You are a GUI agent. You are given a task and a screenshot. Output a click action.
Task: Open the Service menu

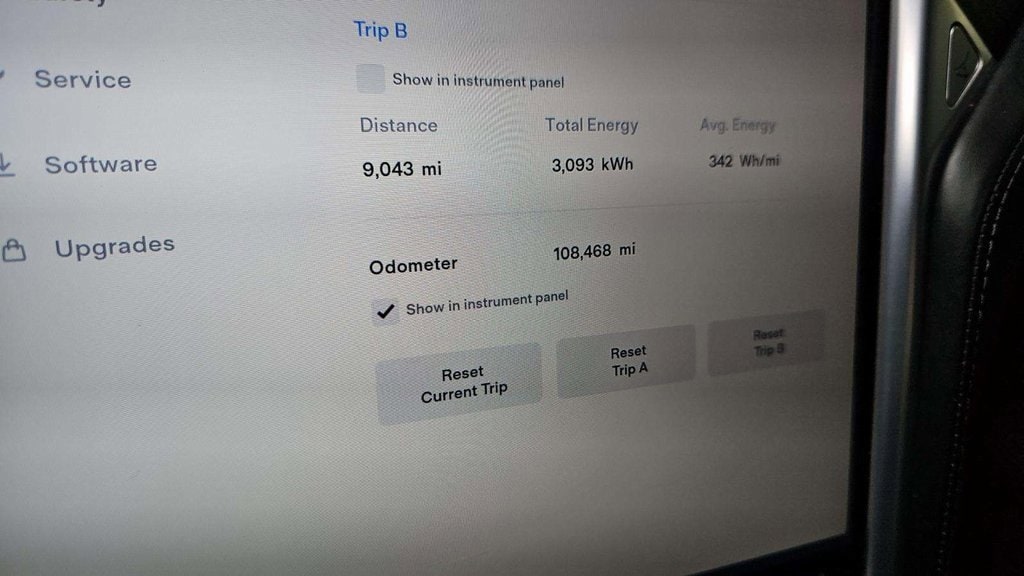[x=82, y=80]
